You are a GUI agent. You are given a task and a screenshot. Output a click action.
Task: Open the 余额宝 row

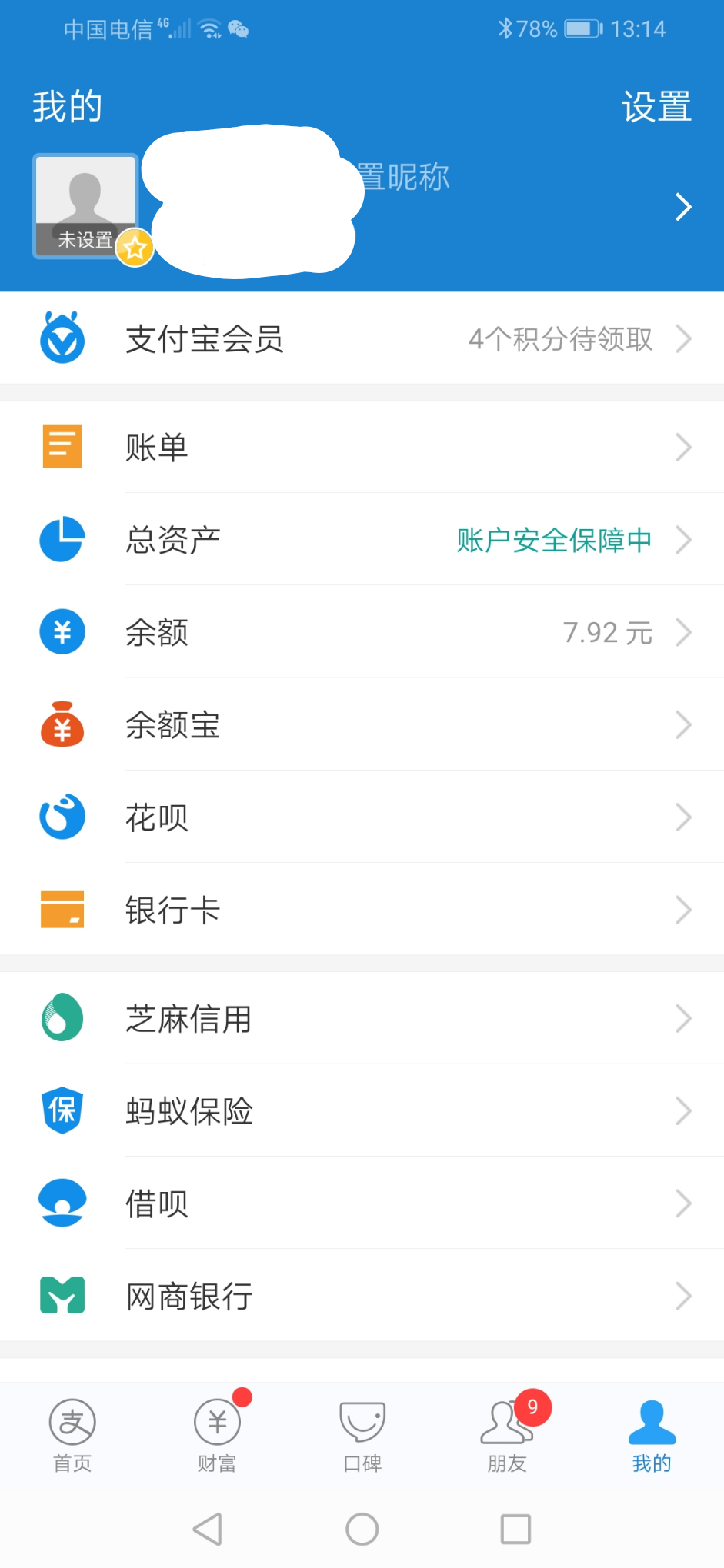(x=362, y=724)
